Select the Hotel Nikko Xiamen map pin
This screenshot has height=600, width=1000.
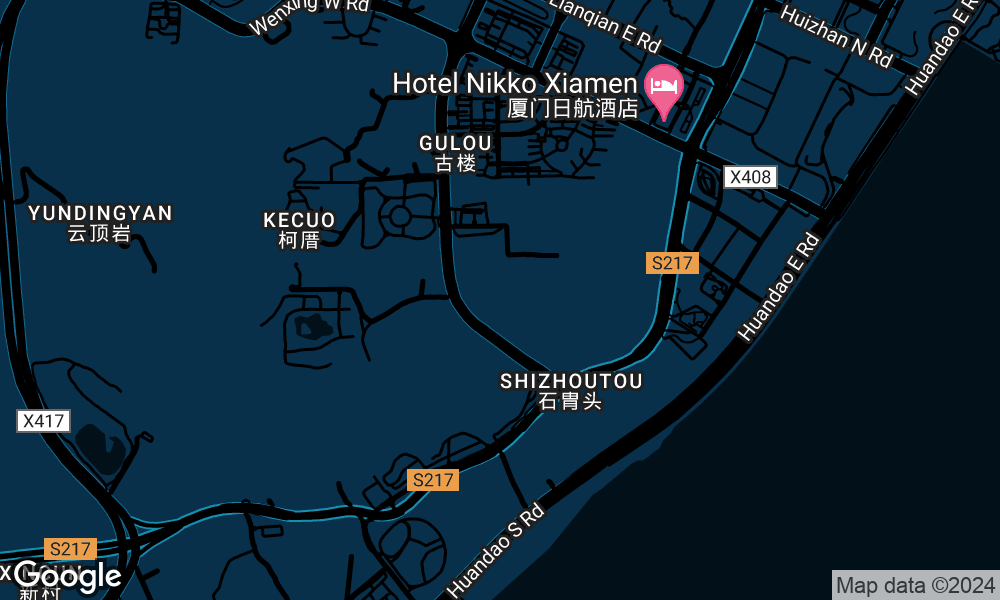click(x=662, y=89)
